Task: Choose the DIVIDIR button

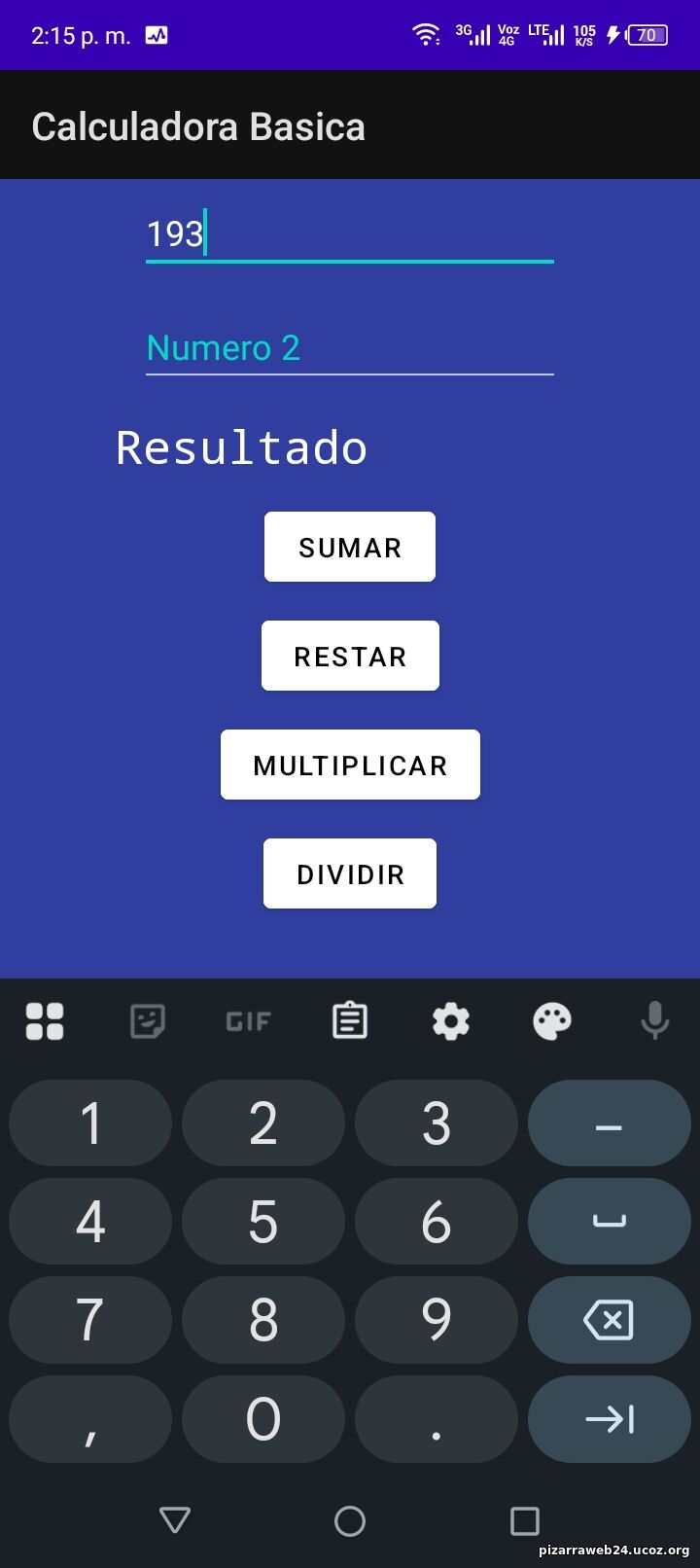Action: click(x=350, y=874)
